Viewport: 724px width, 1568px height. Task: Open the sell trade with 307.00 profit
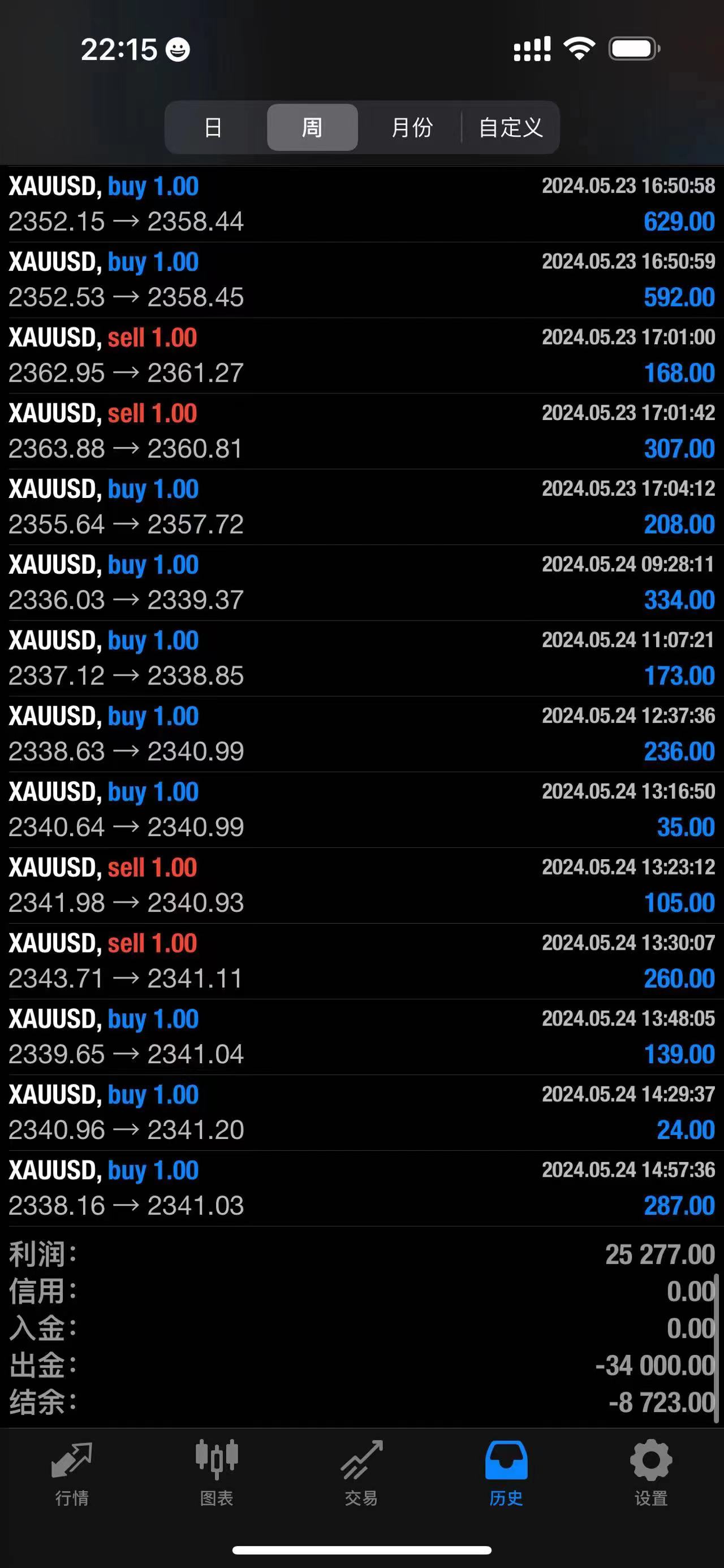pyautogui.click(x=361, y=431)
